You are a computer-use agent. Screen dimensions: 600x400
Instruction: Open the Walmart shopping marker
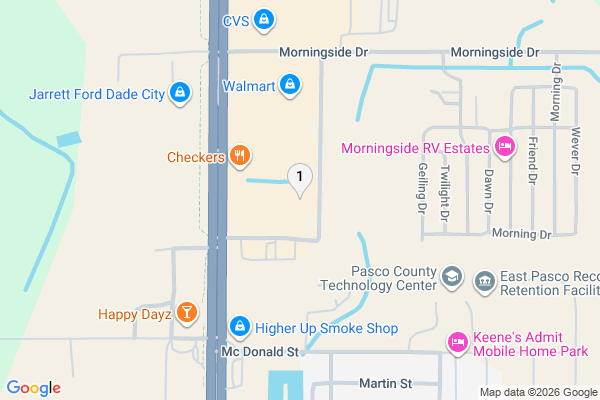[290, 85]
